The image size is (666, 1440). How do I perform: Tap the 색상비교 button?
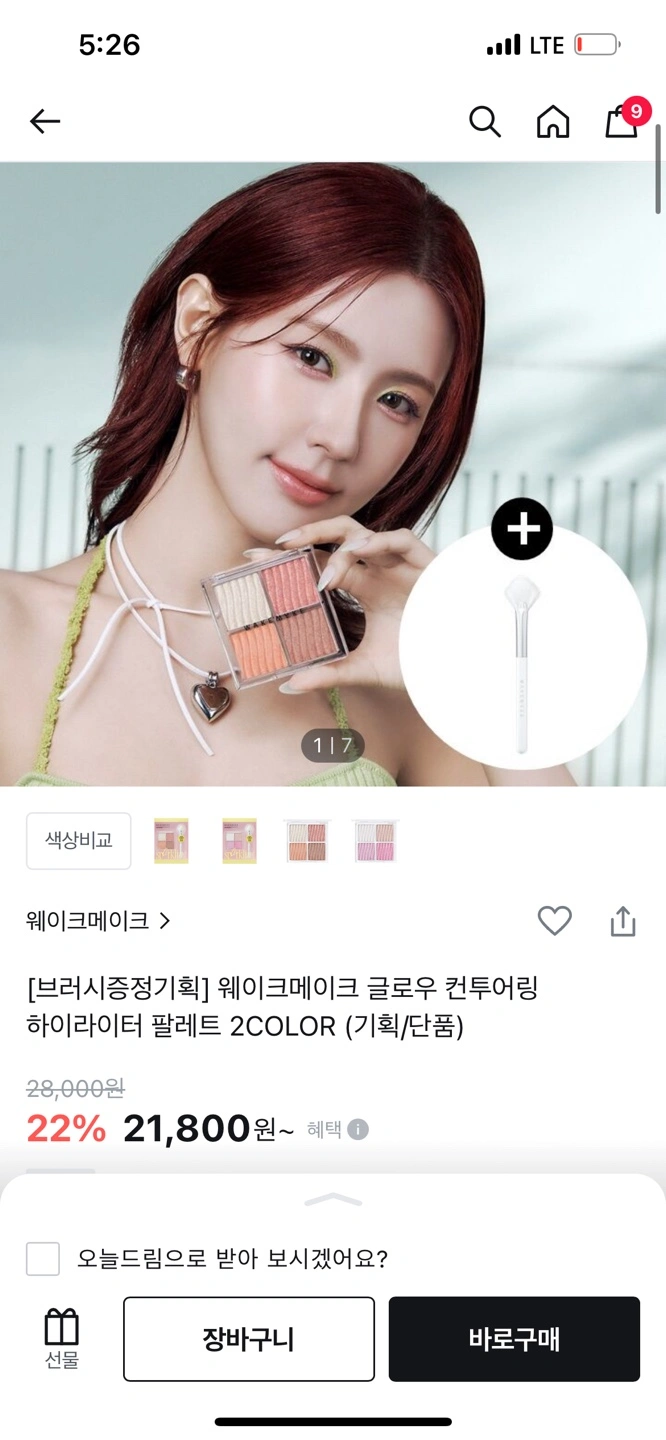(79, 841)
